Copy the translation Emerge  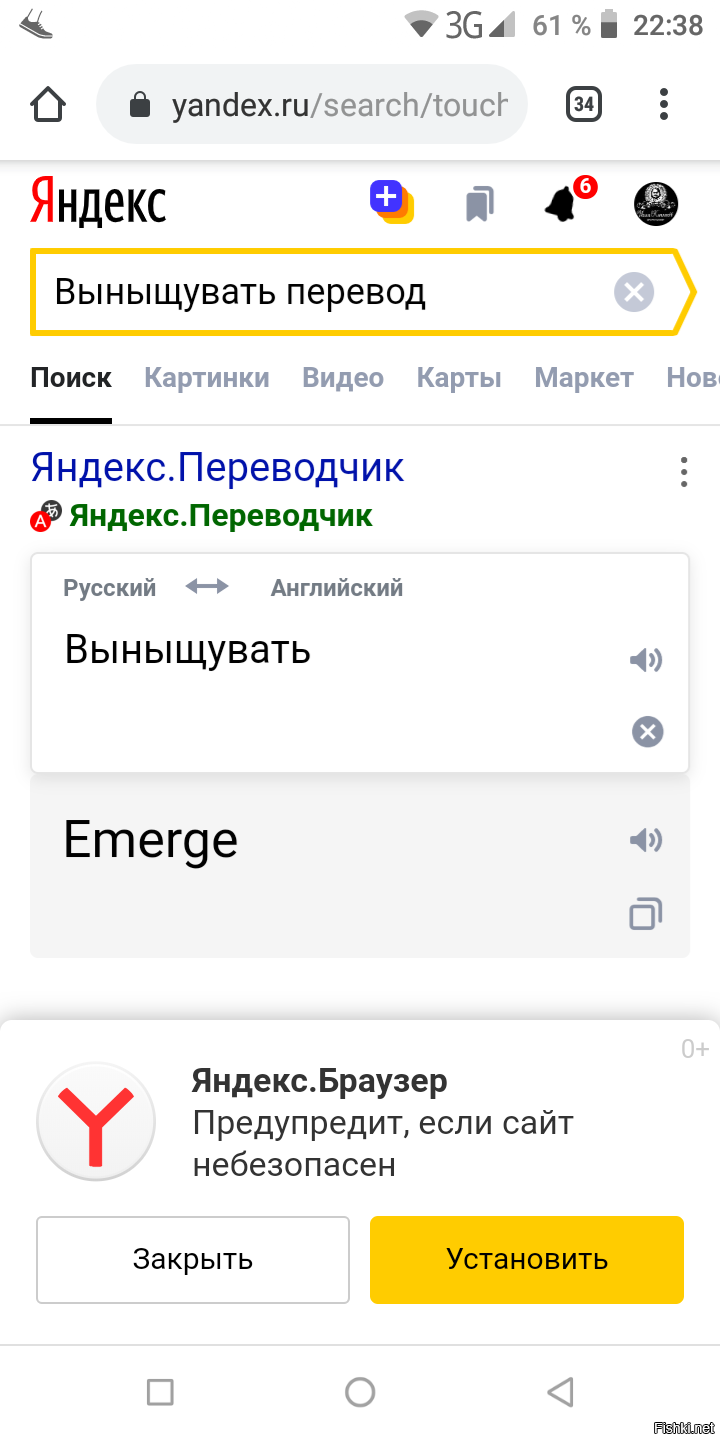click(646, 914)
